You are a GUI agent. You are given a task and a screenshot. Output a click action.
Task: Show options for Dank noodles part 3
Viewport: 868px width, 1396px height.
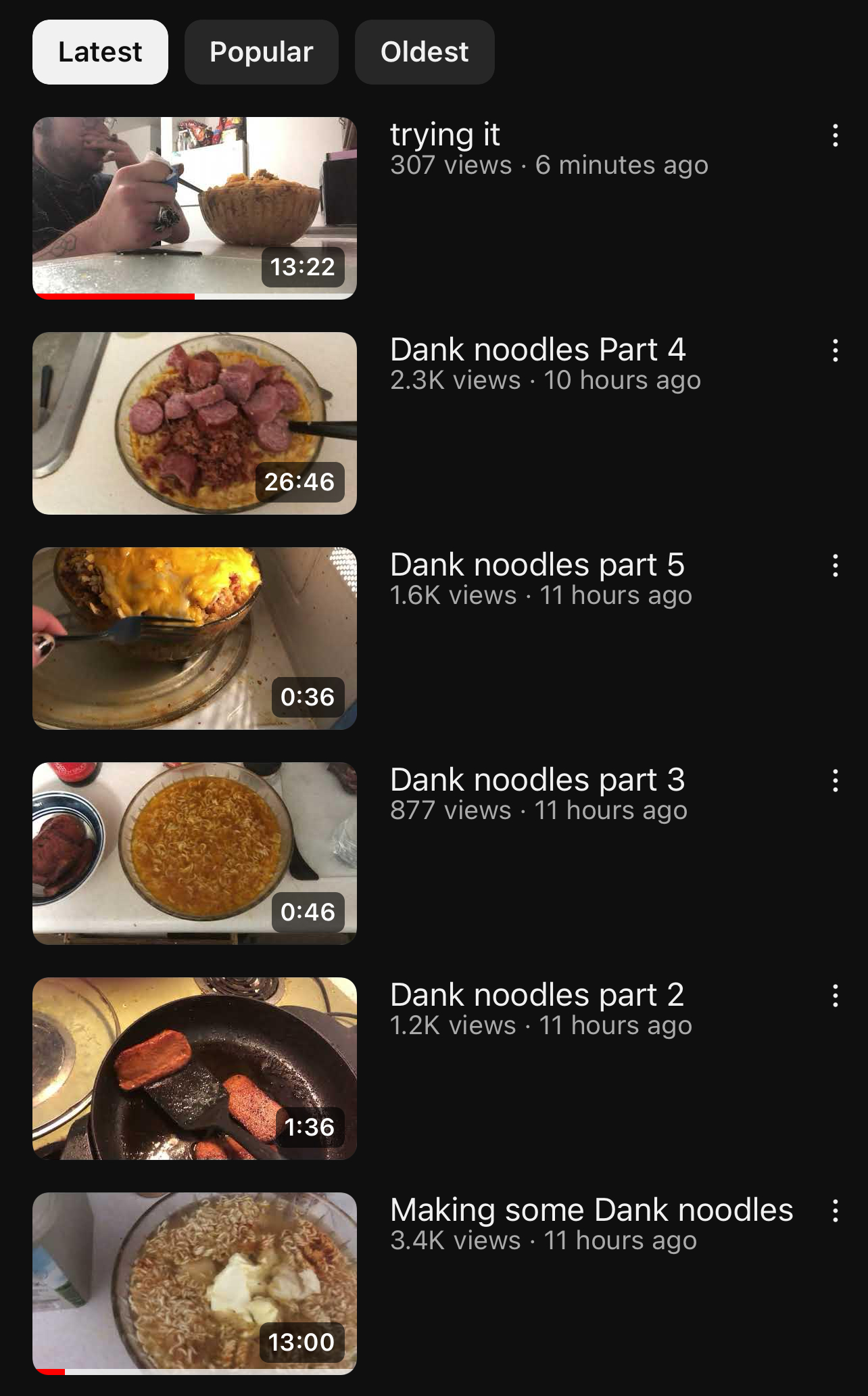click(836, 781)
